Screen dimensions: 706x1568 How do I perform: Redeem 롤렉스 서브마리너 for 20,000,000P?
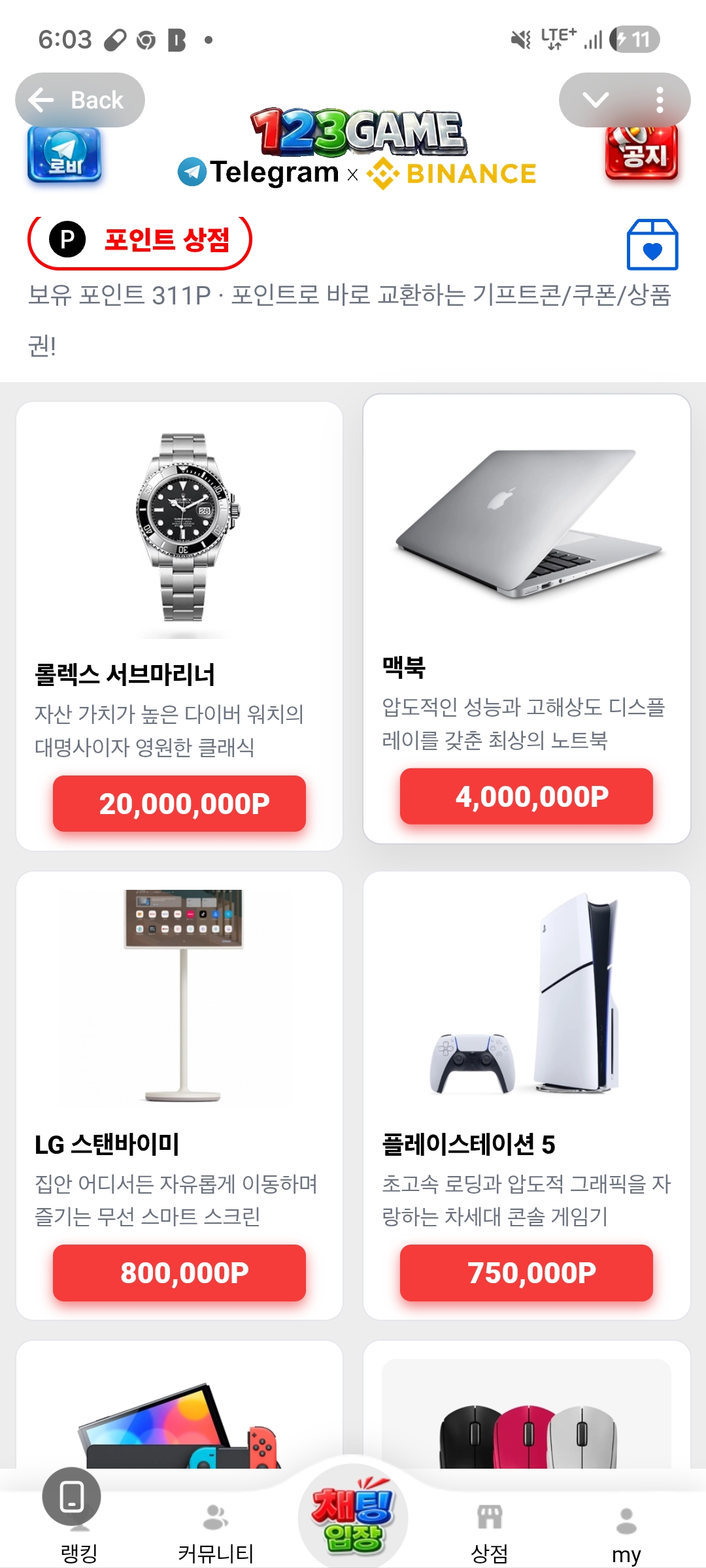coord(179,804)
